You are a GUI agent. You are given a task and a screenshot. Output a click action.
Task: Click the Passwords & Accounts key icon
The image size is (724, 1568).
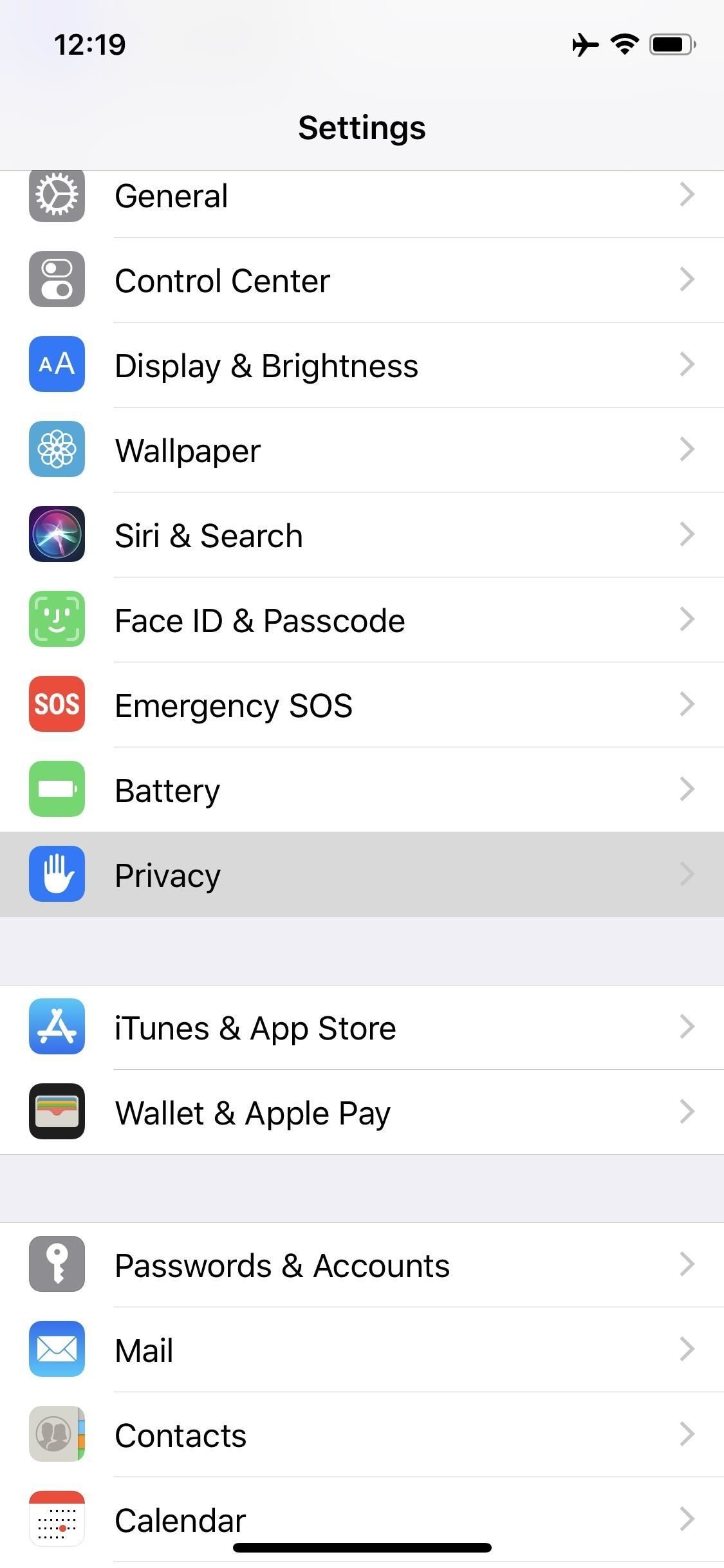click(x=57, y=1264)
